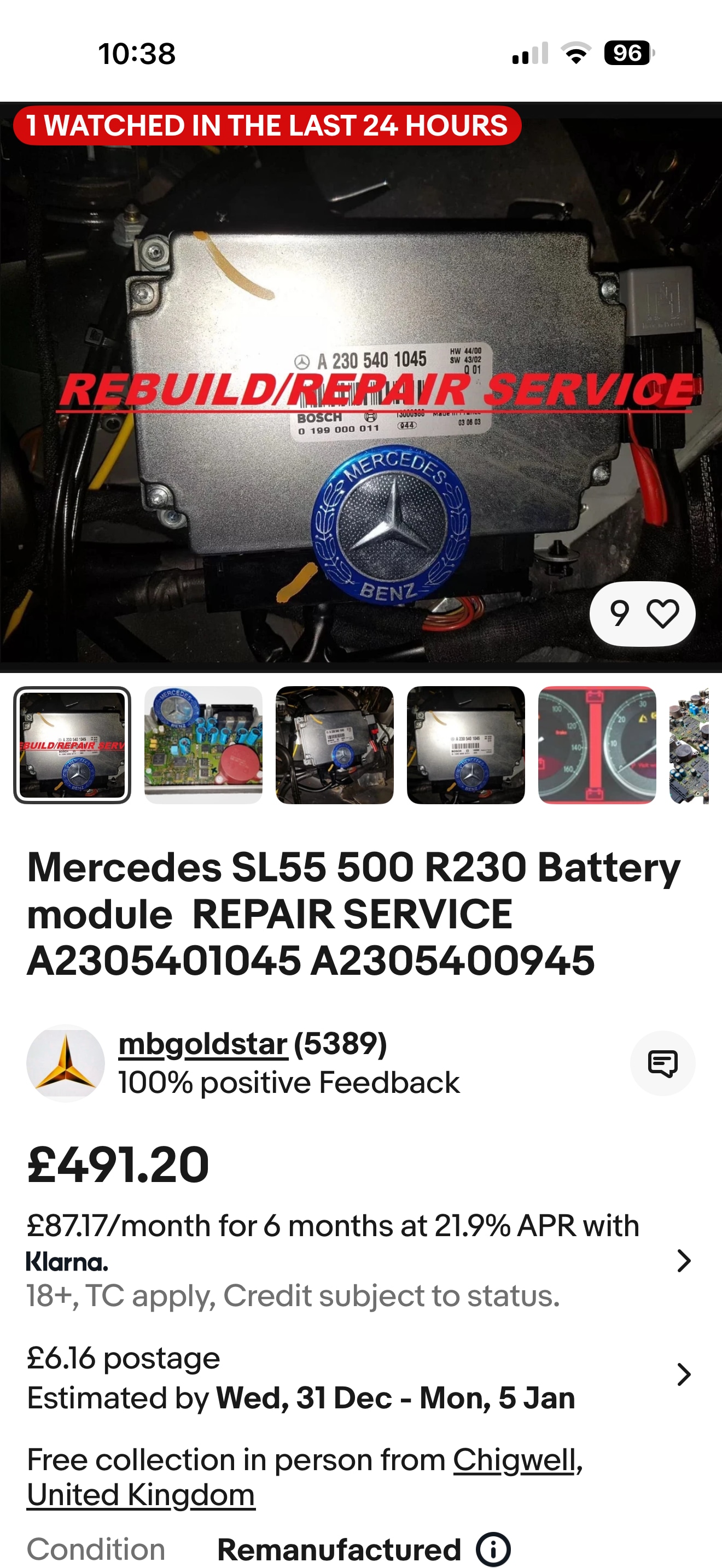The image size is (722, 1568).
Task: Expand the postage details chevron
Action: click(684, 1374)
